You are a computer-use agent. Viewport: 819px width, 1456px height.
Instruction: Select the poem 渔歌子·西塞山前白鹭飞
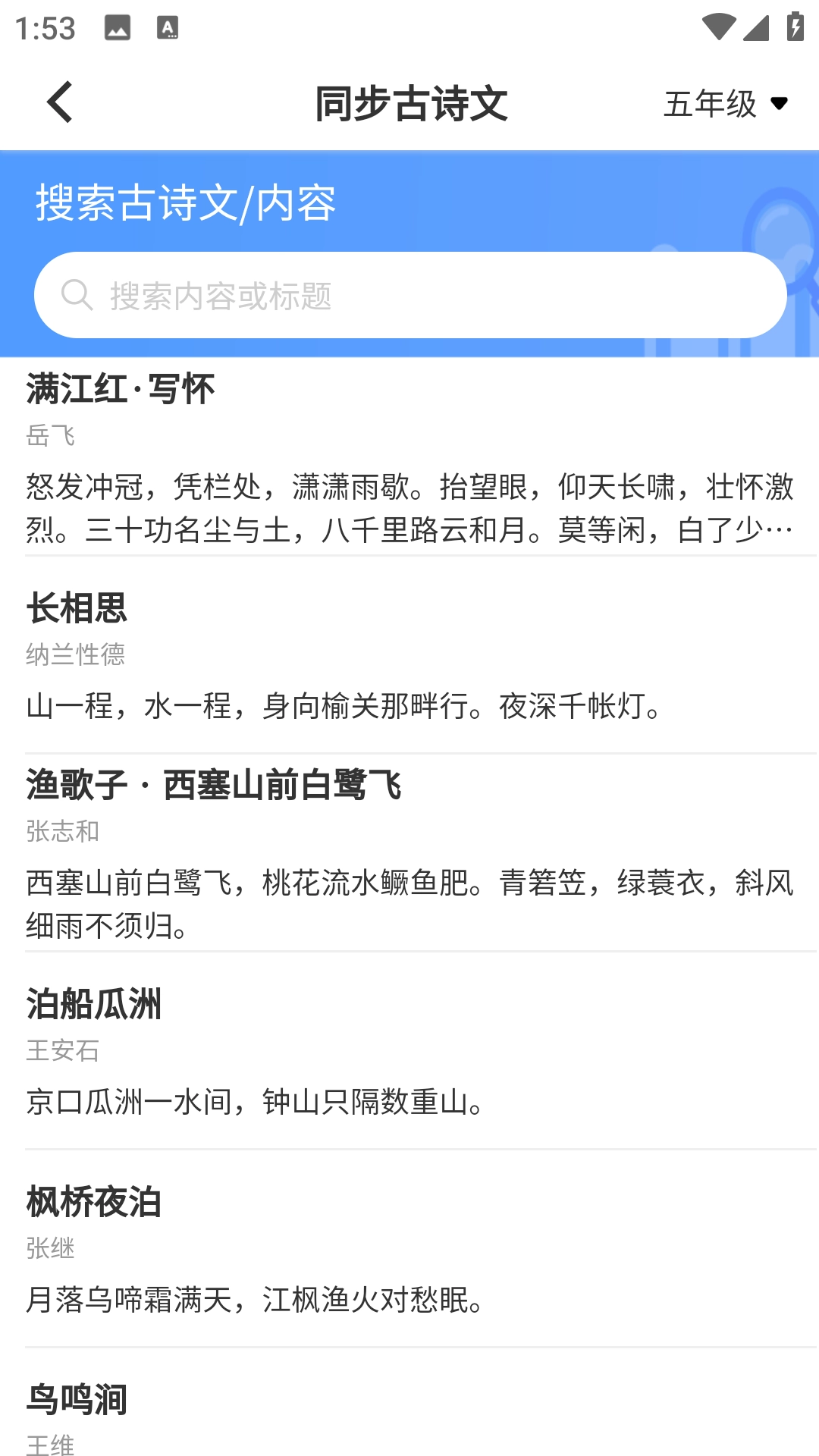(409, 852)
